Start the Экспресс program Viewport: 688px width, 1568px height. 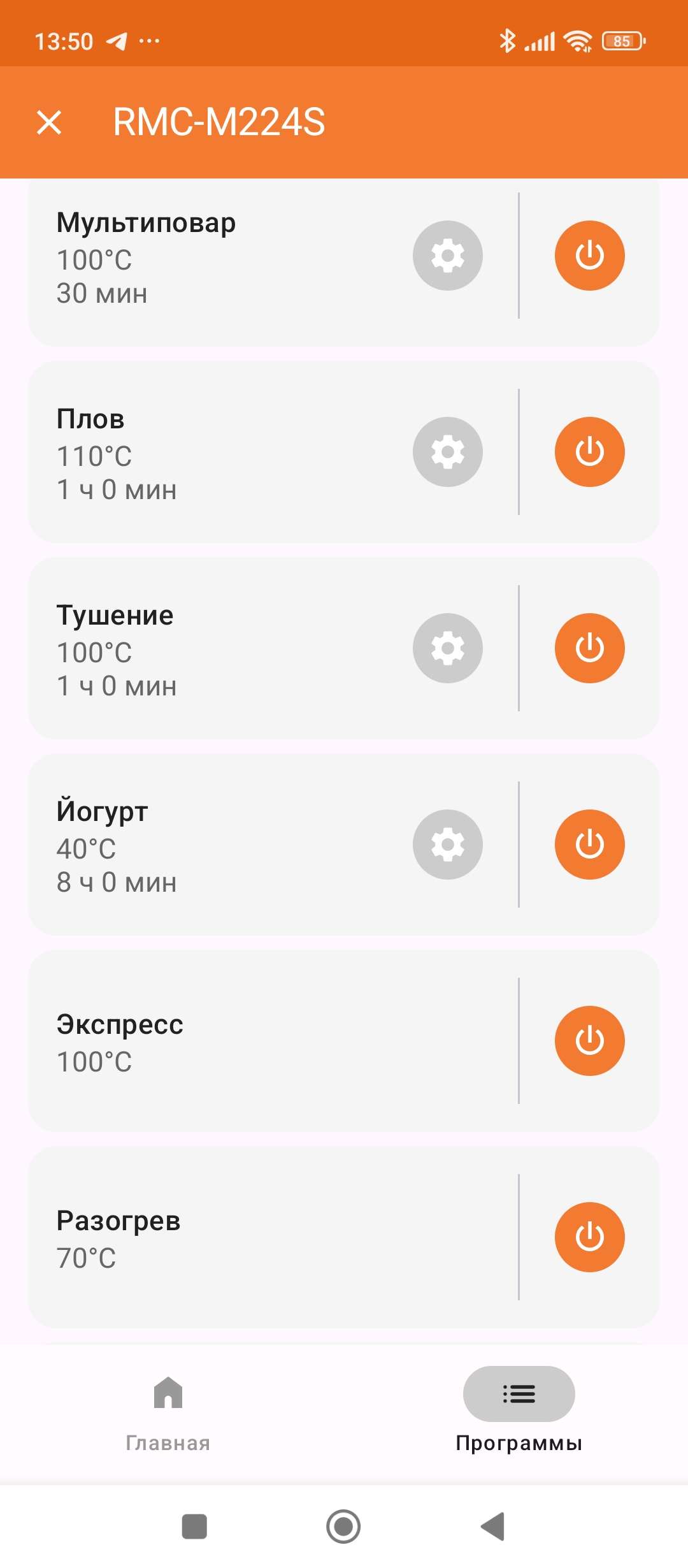coord(589,1041)
